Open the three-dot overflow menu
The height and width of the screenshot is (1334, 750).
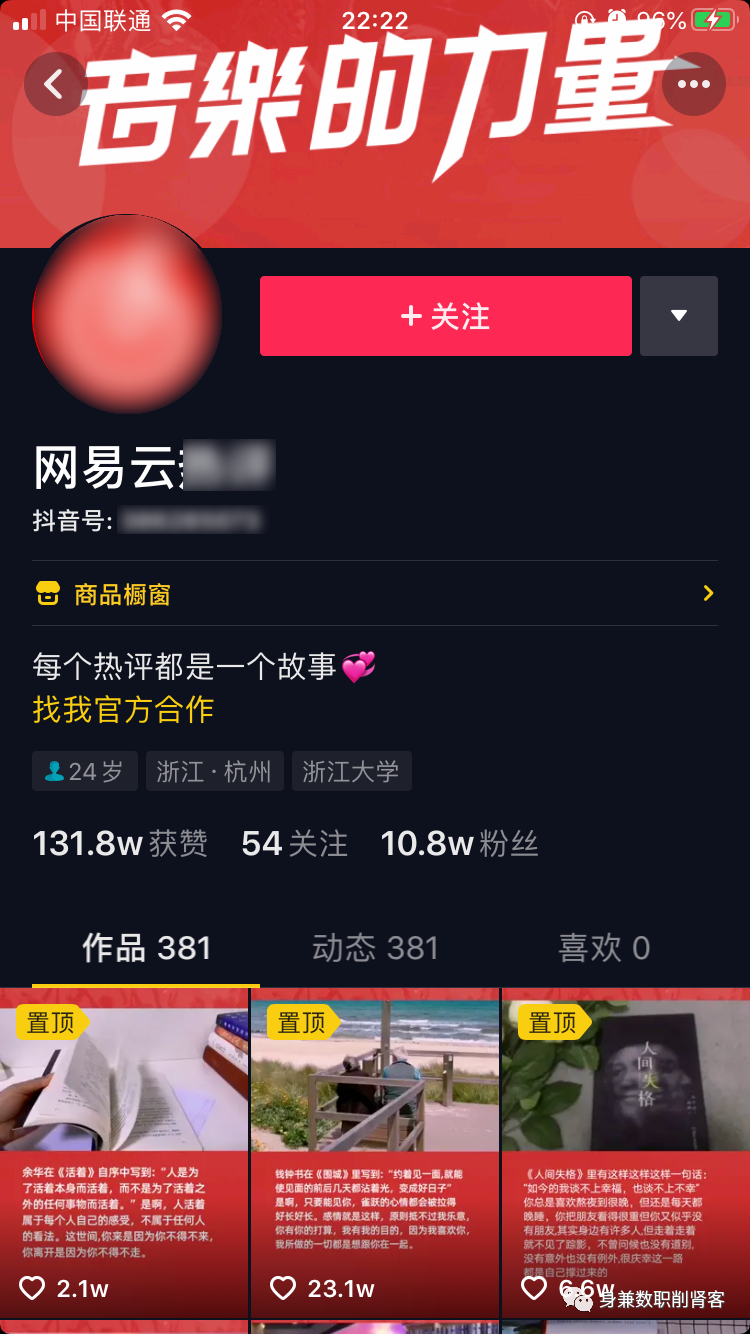click(693, 85)
